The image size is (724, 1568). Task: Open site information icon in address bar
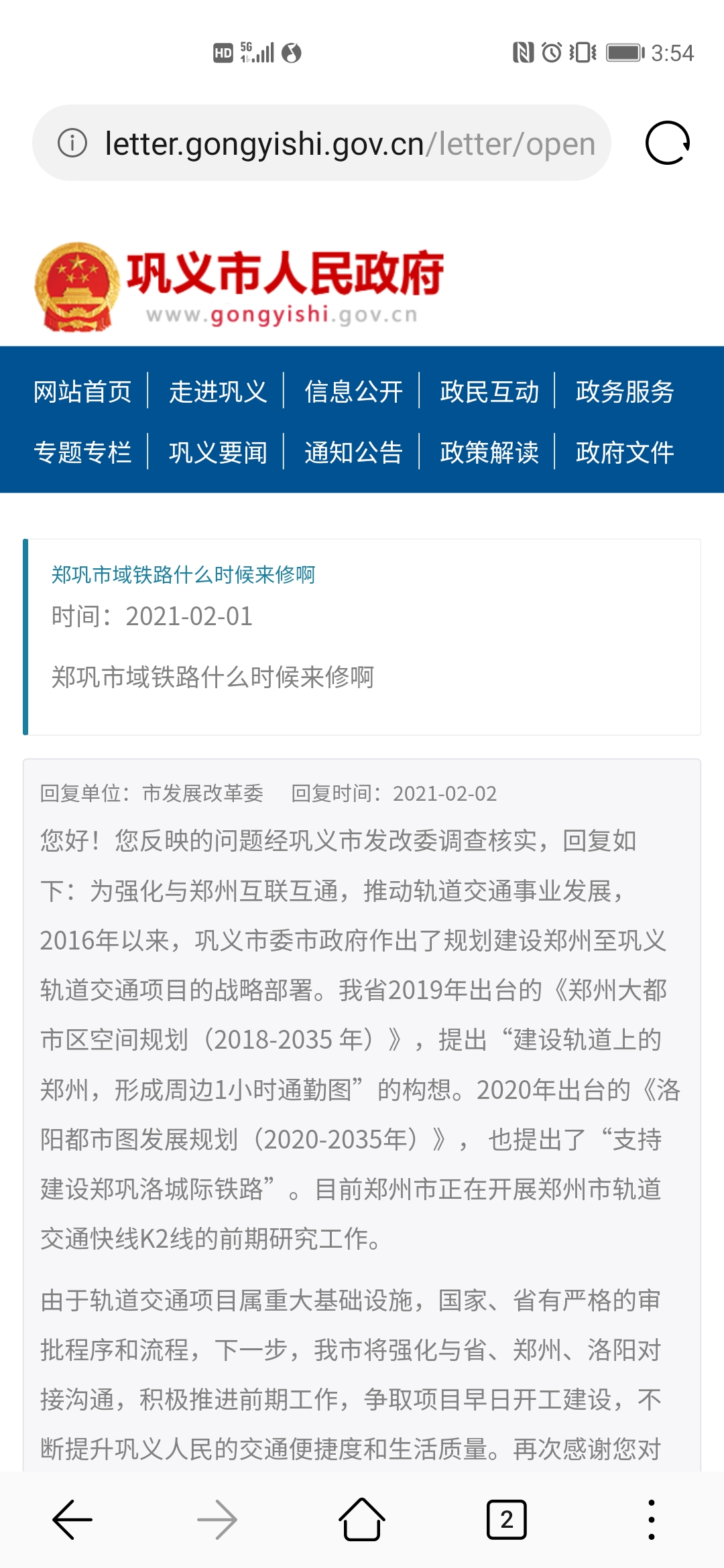click(72, 143)
